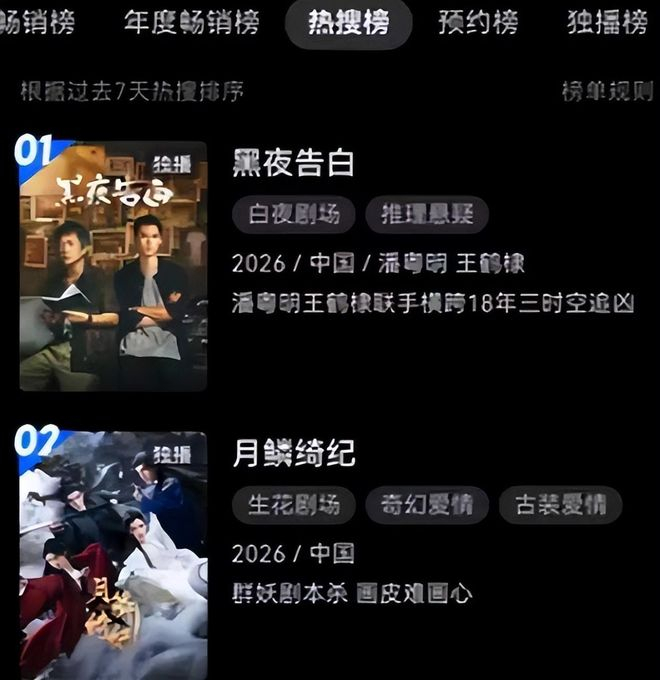The image size is (660, 680).
Task: Select the 生花剧场 tag chip
Action: (x=293, y=504)
